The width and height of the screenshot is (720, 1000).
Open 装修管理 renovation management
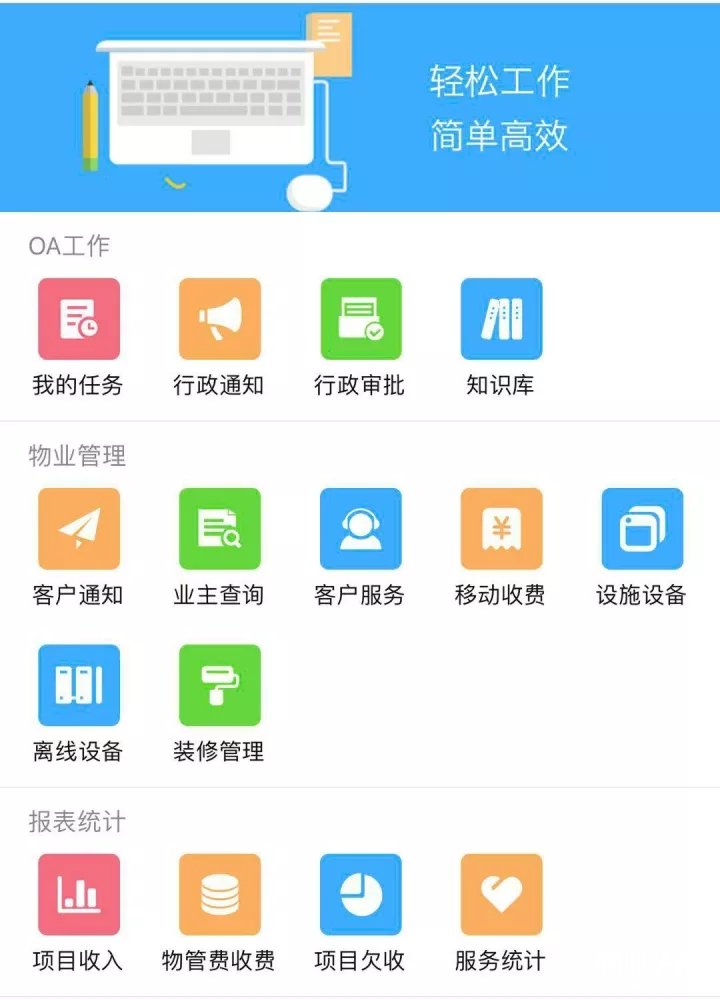click(219, 685)
